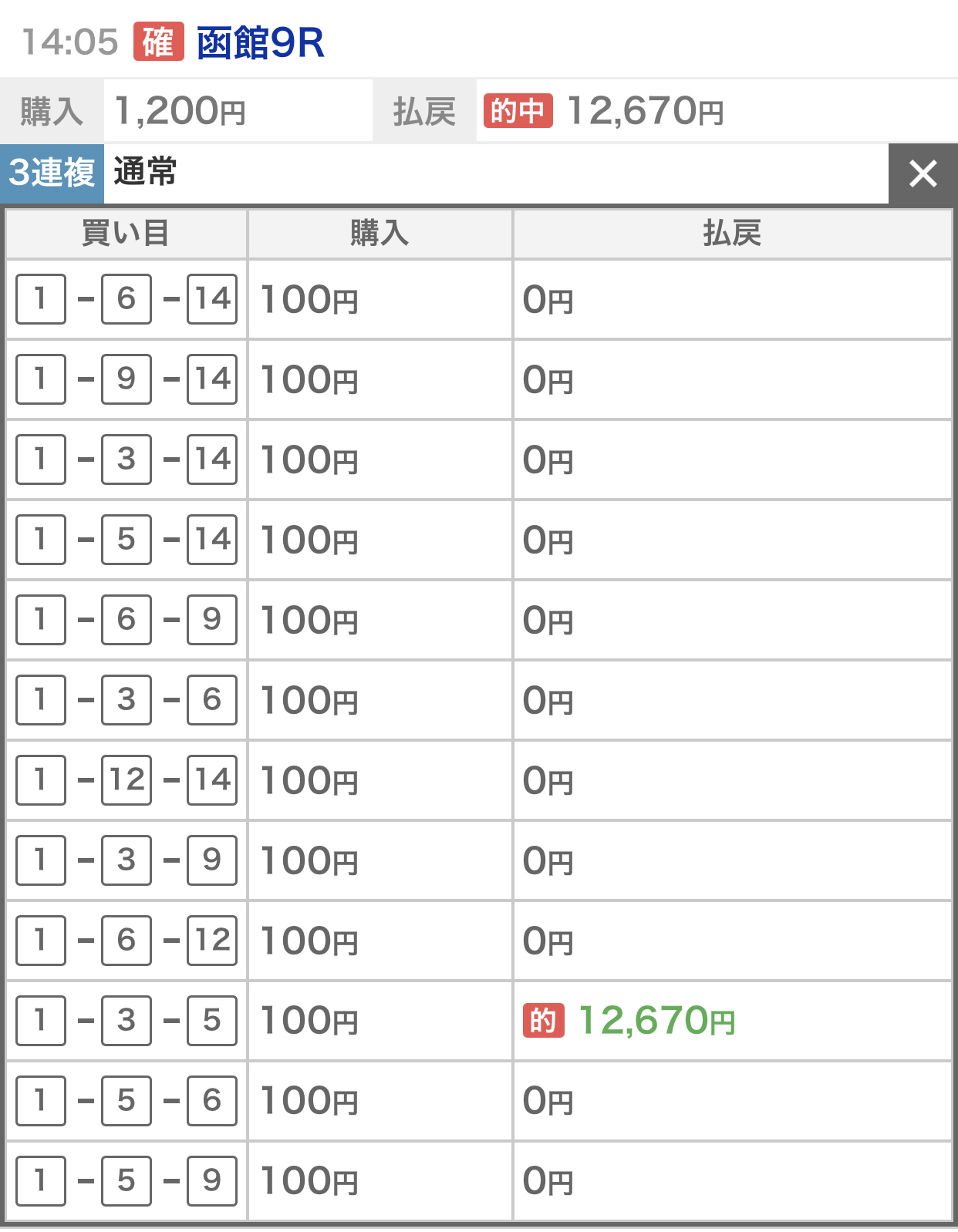Close the 3連複 bet details panel
Viewport: 958px width, 1232px height.
[x=923, y=173]
